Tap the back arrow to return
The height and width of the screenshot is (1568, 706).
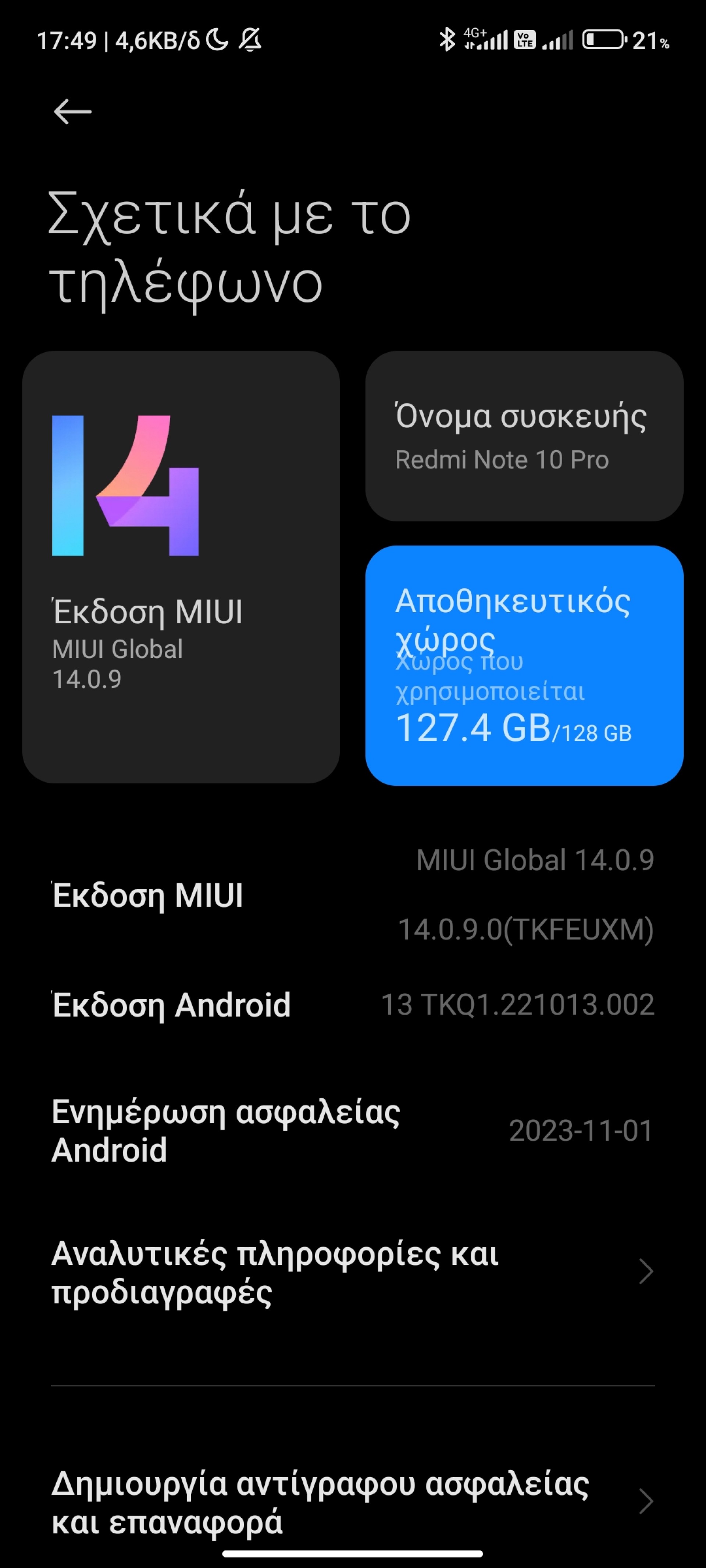72,111
